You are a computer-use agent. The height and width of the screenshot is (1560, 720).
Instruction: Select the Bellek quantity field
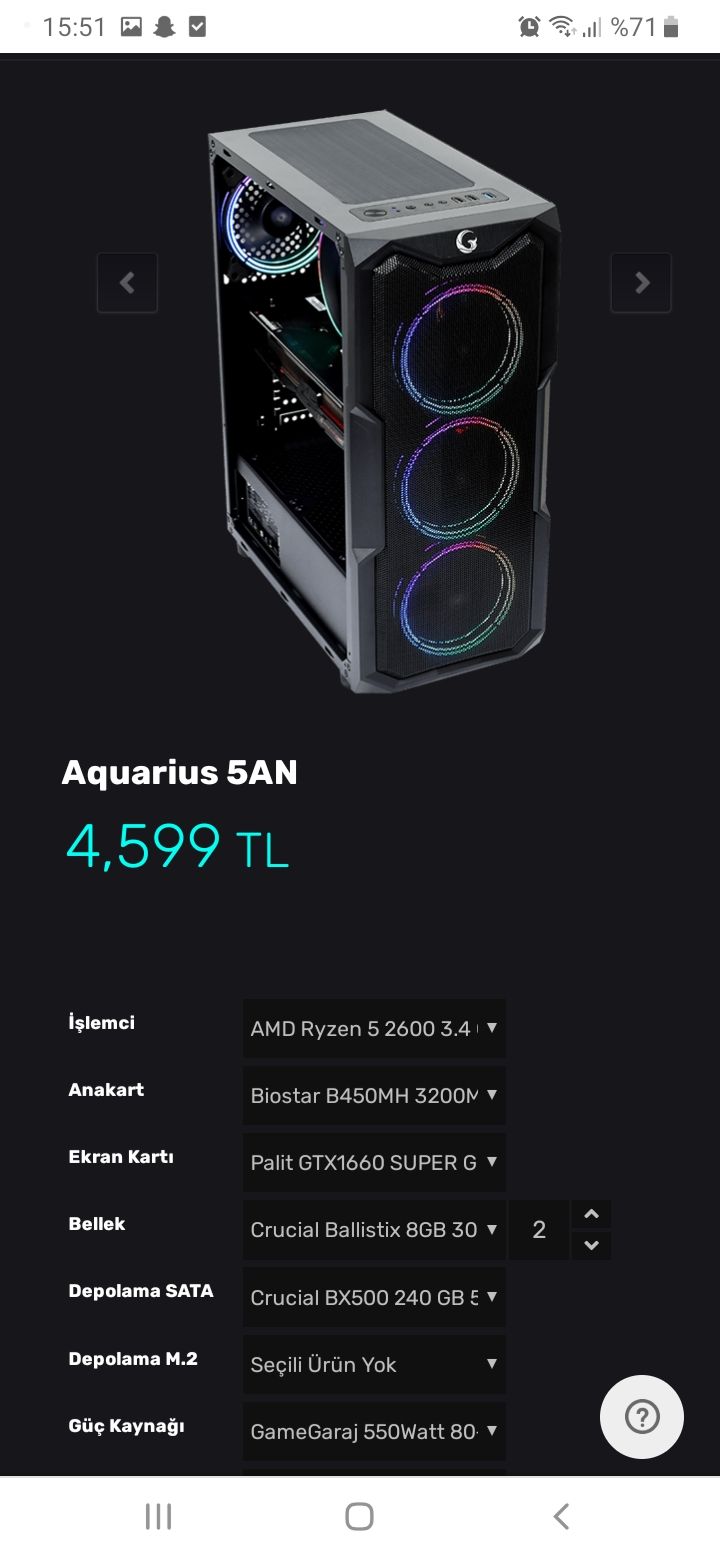click(x=539, y=1229)
